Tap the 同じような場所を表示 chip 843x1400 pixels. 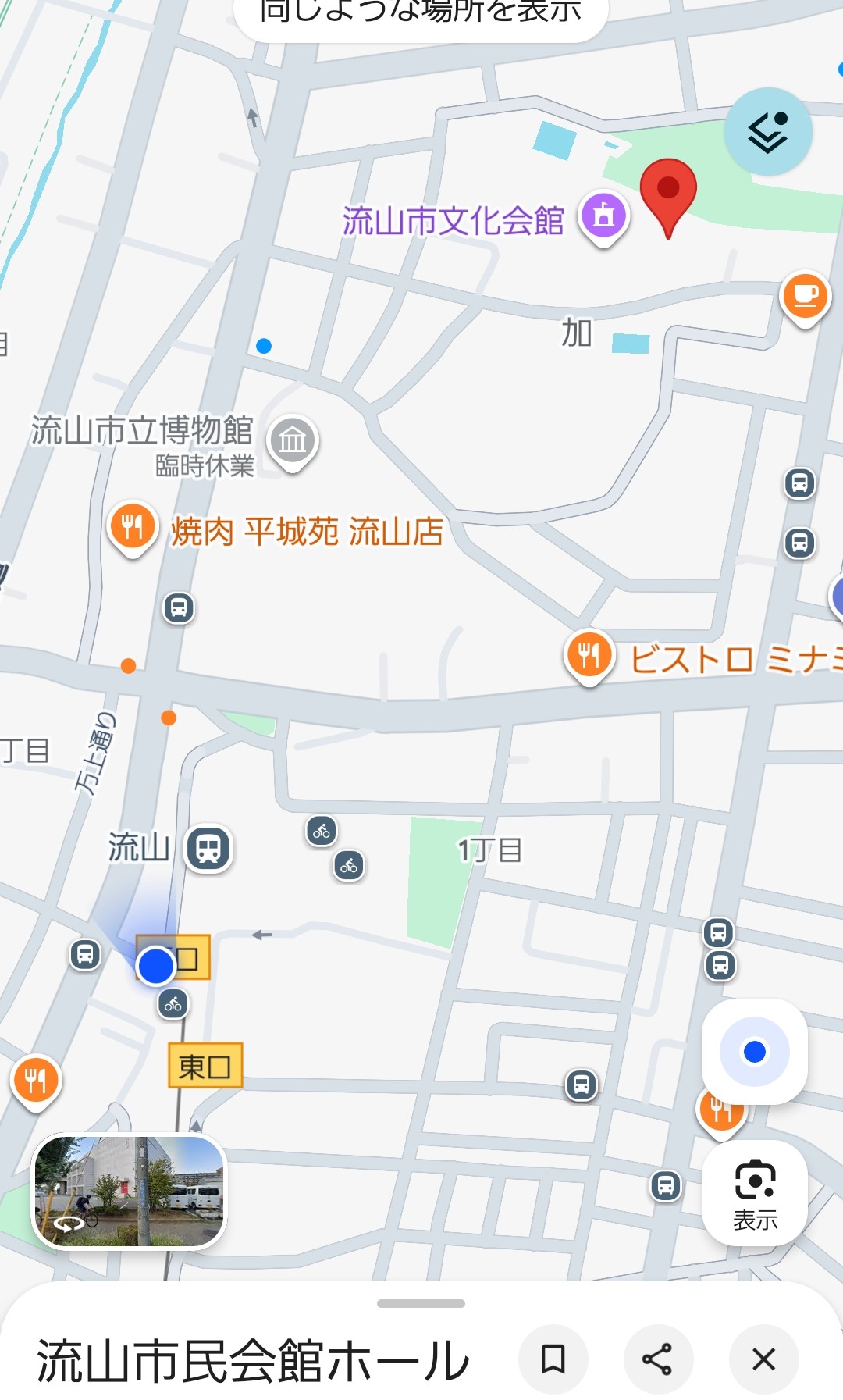click(421, 16)
